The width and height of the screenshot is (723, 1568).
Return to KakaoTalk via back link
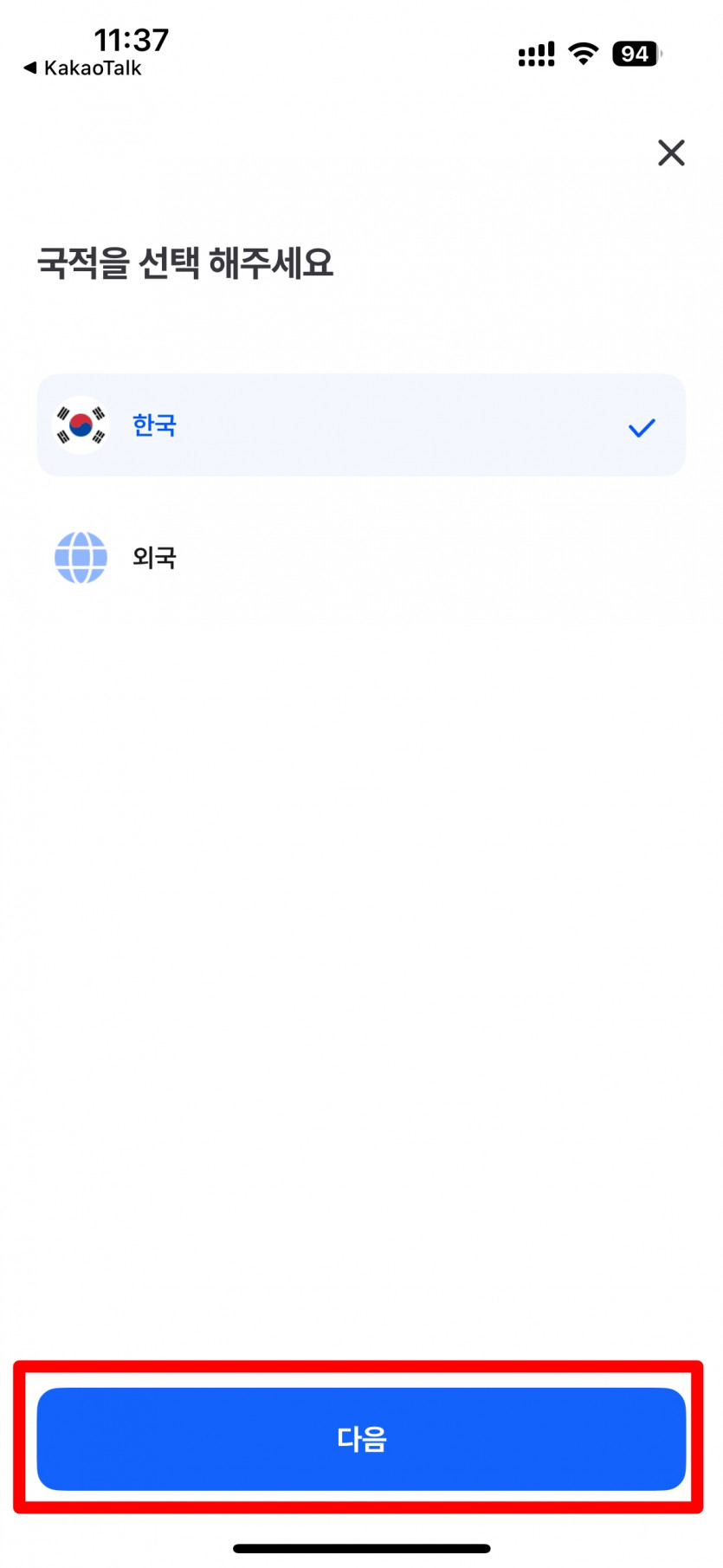(x=83, y=68)
